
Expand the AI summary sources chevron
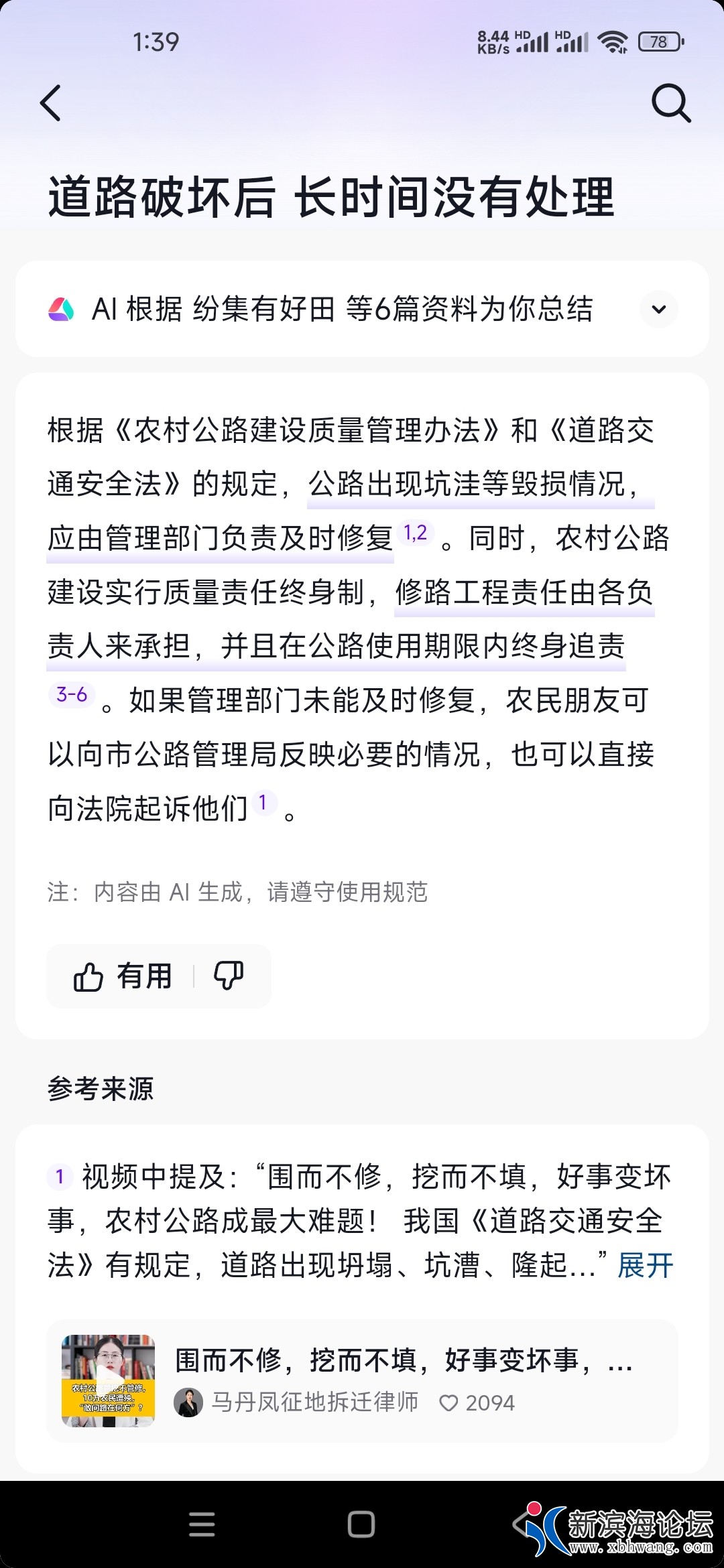(658, 310)
